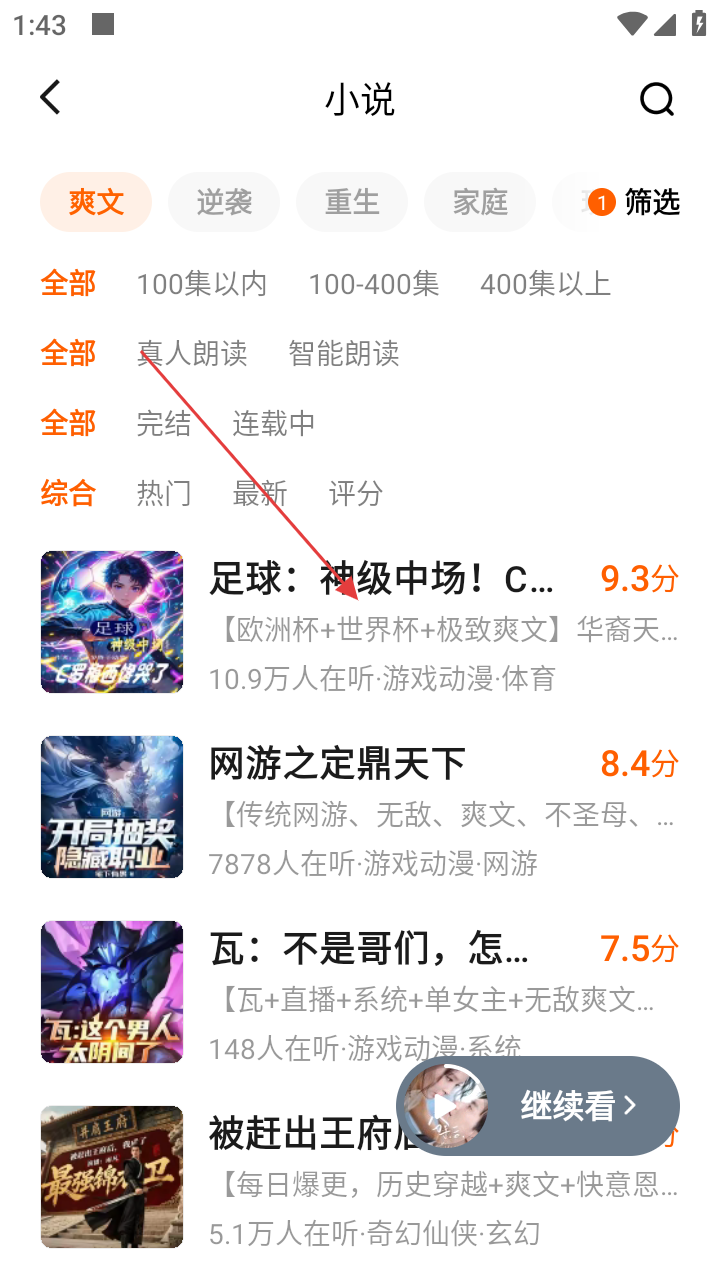Choose 真人朗读 narration filter
This screenshot has height=1280, width=720.
coord(192,354)
